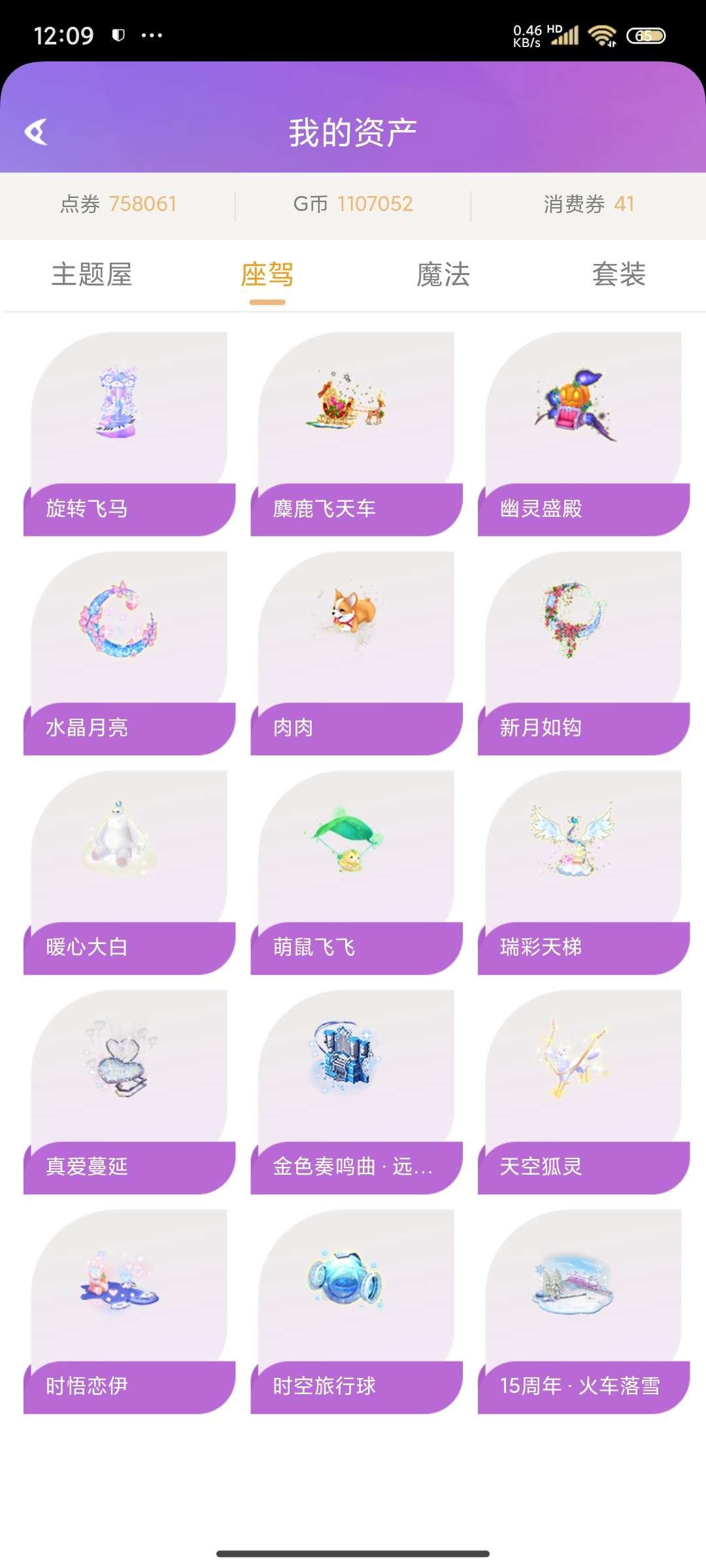The image size is (706, 1568).
Task: Go back using the back arrow
Action: [x=37, y=131]
